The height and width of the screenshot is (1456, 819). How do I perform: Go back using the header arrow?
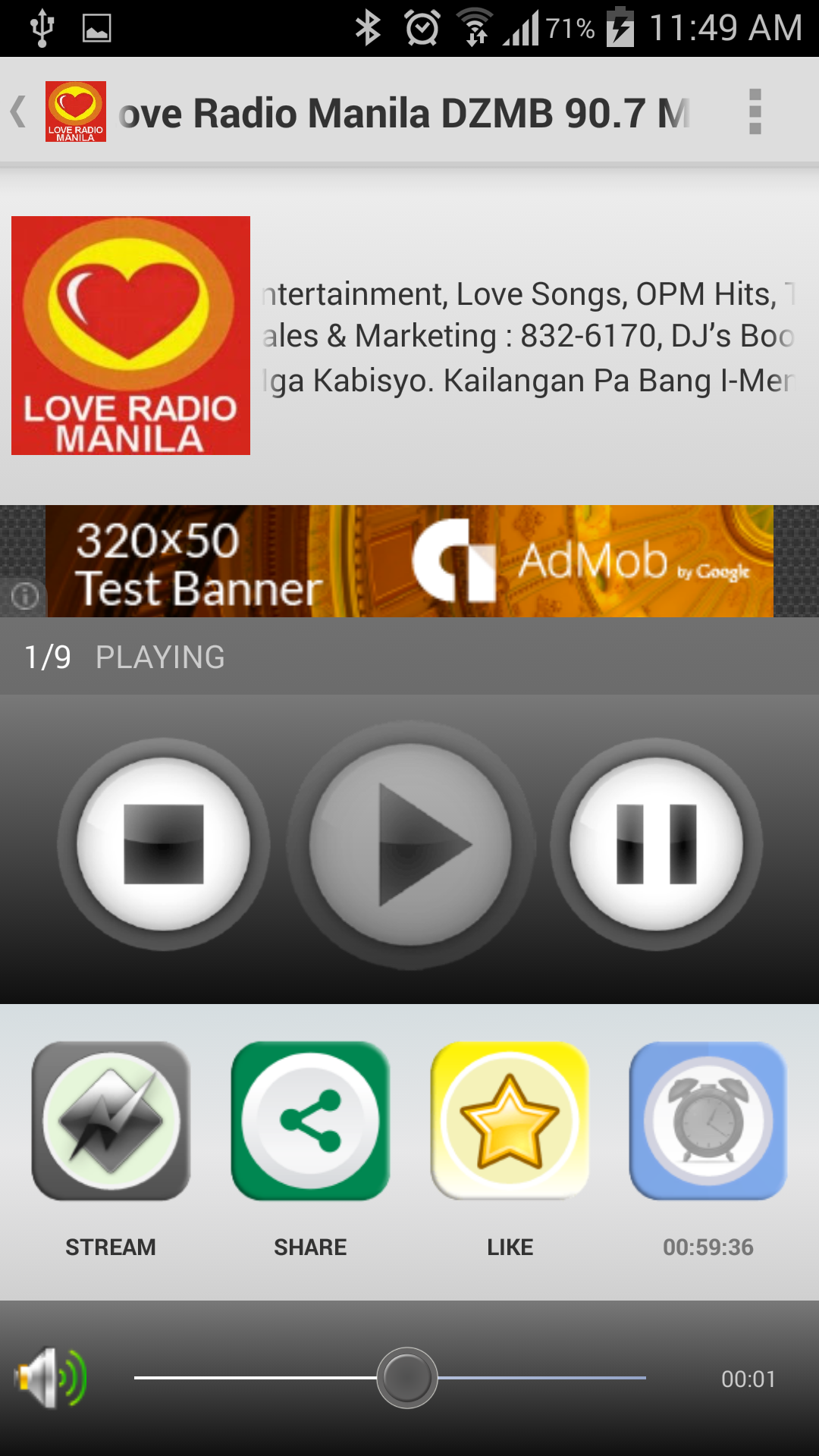point(20,112)
